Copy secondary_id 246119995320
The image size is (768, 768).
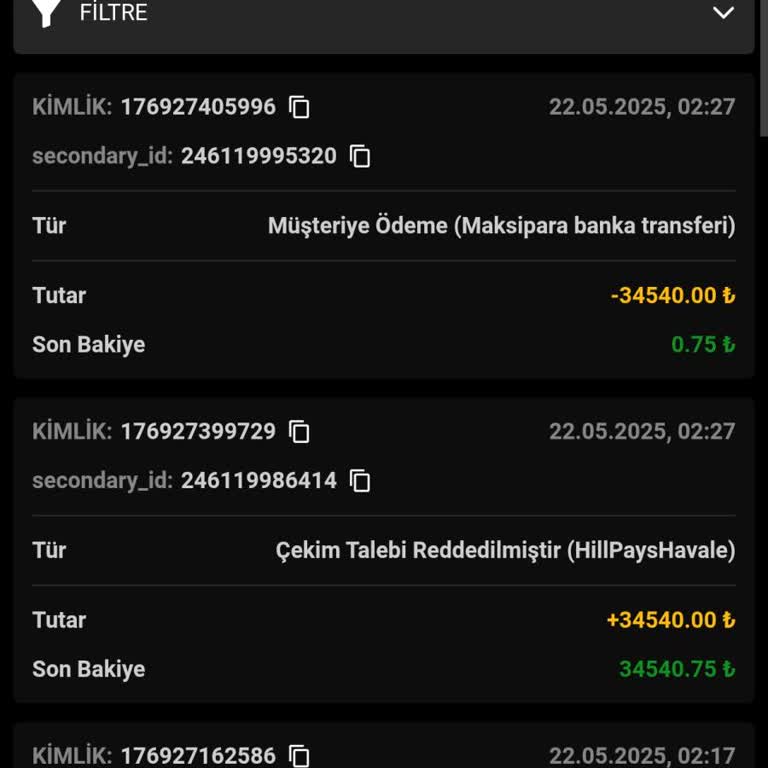360,156
